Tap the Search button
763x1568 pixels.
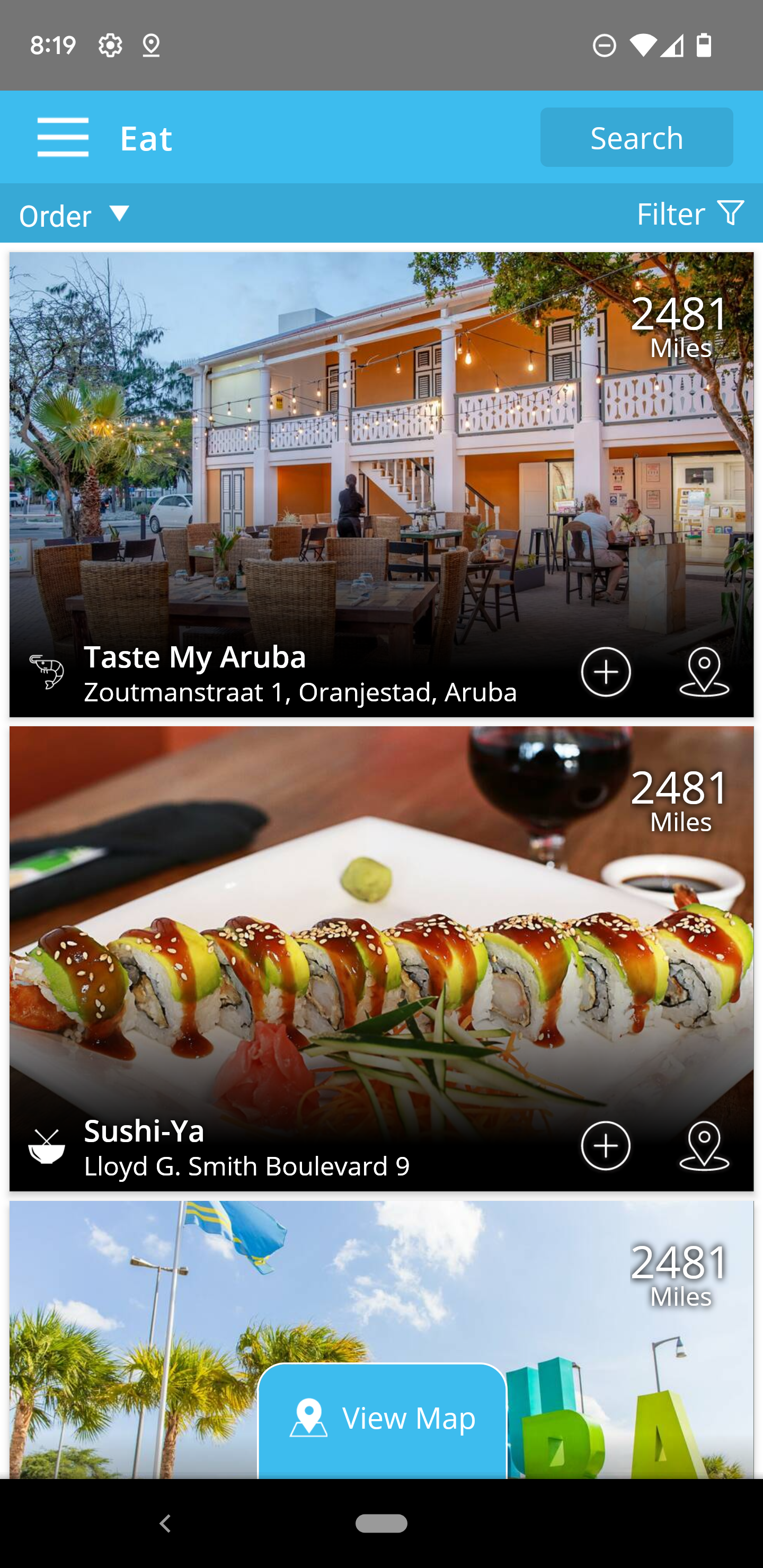click(636, 138)
